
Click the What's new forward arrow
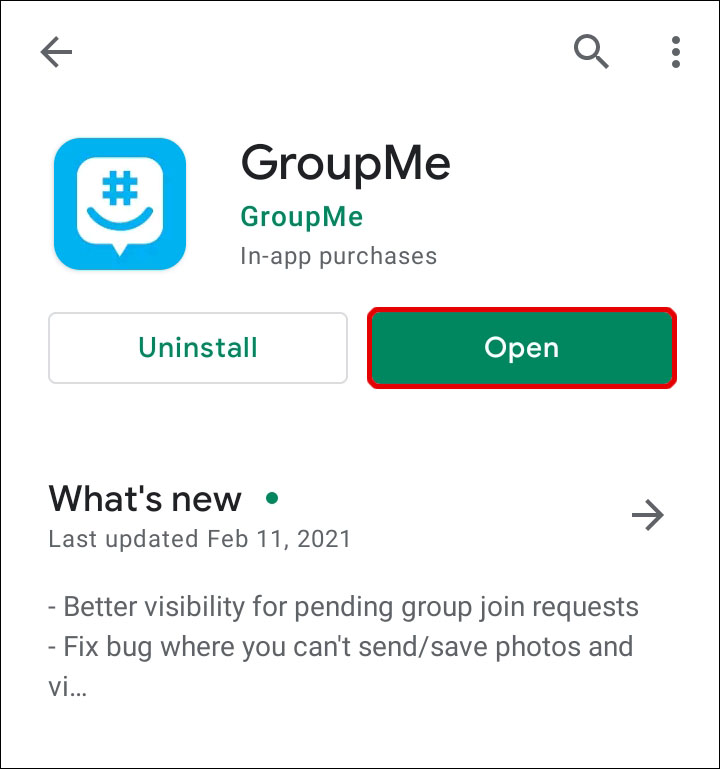tap(649, 515)
